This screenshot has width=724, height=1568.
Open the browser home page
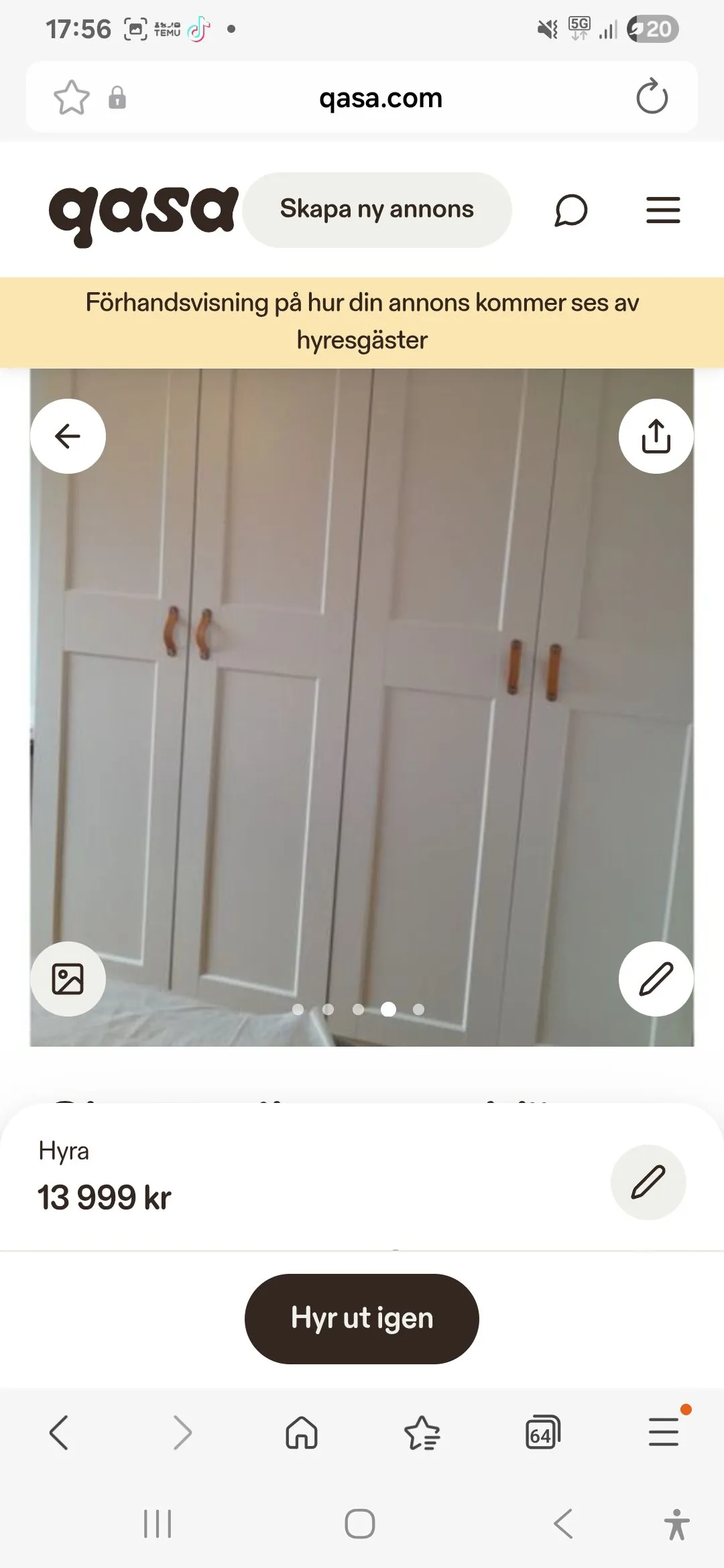(302, 1433)
